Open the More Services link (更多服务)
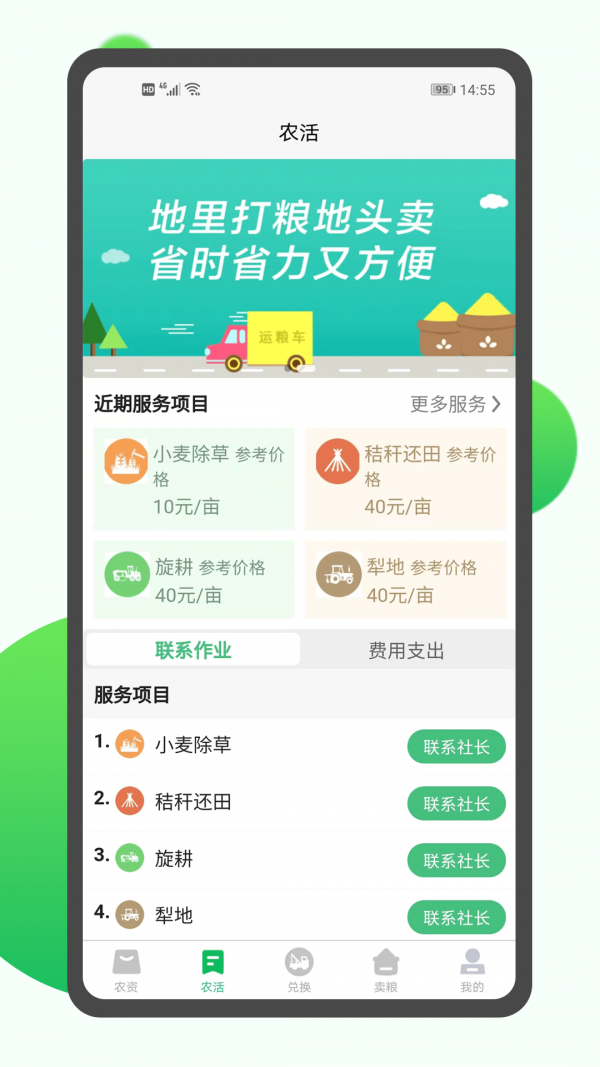This screenshot has width=600, height=1067. pyautogui.click(x=456, y=404)
